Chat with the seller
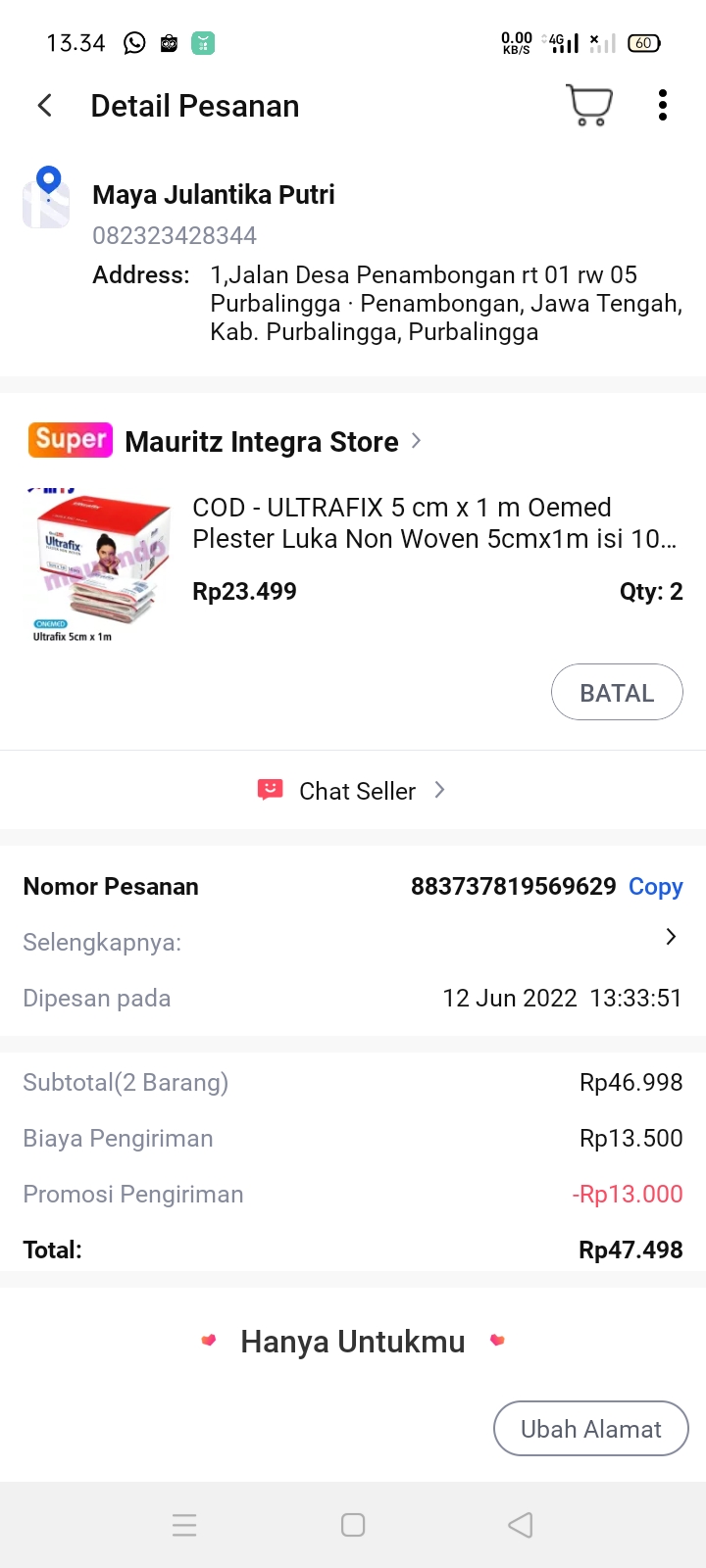 [x=353, y=791]
